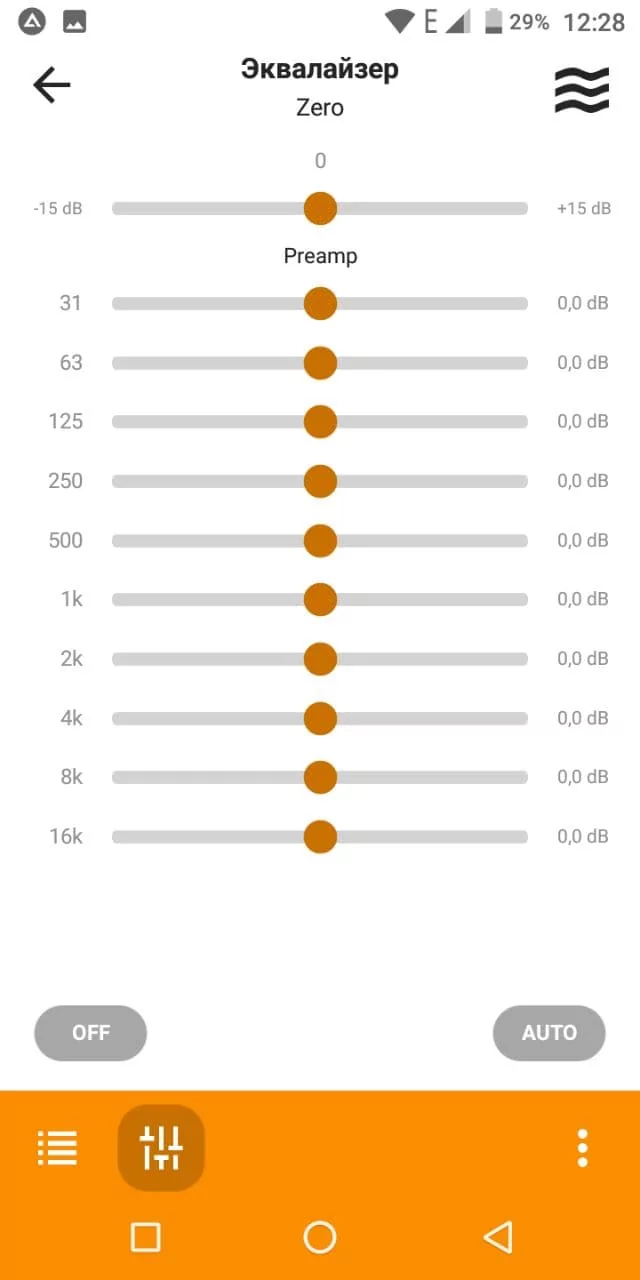The width and height of the screenshot is (640, 1280).
Task: Tap the 1k band slider
Action: [320, 600]
